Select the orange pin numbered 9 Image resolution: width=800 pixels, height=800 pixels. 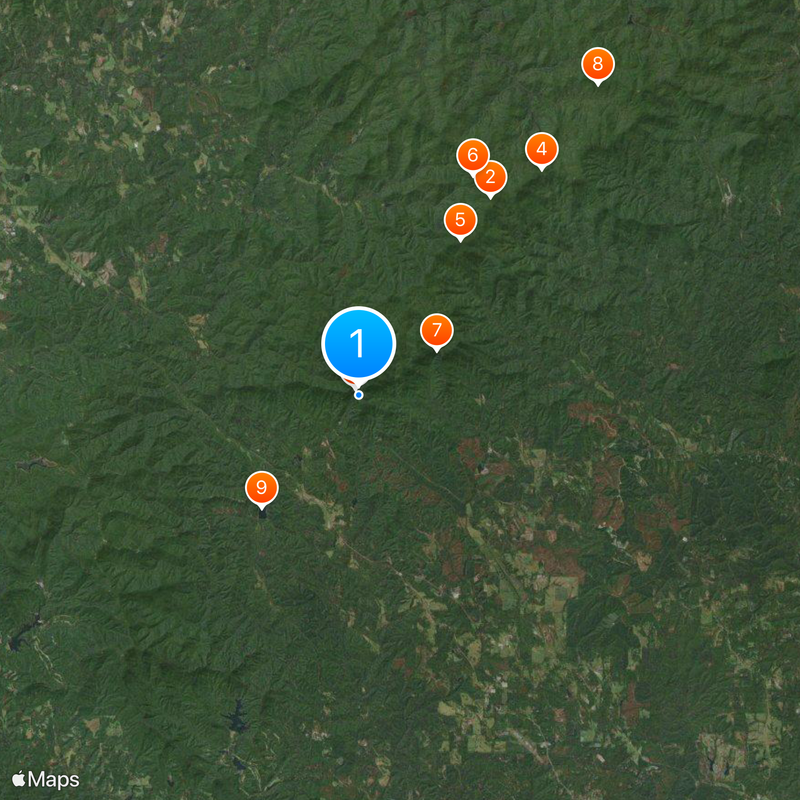[x=261, y=488]
